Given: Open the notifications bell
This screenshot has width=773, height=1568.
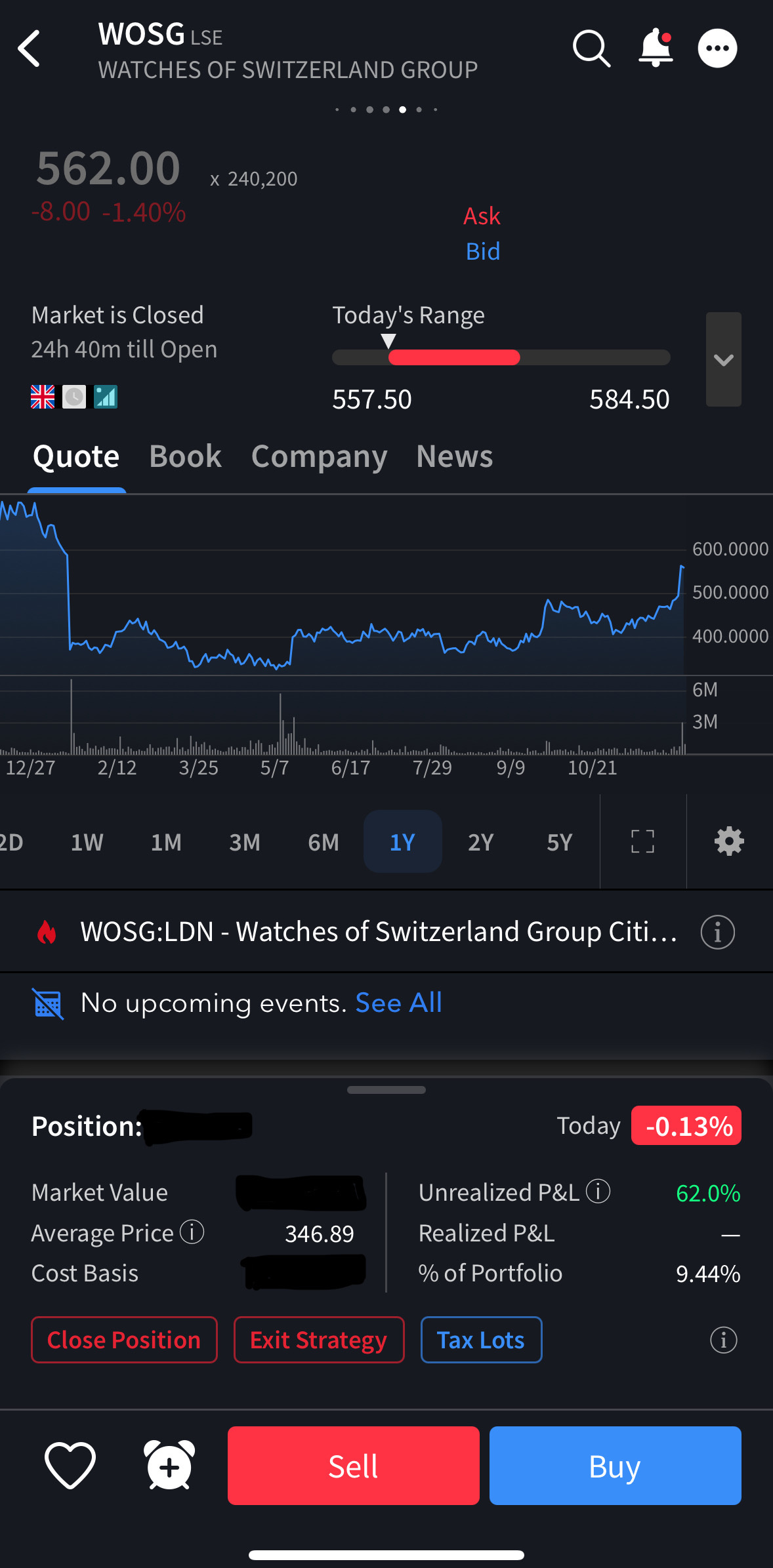Looking at the screenshot, I should 656,49.
